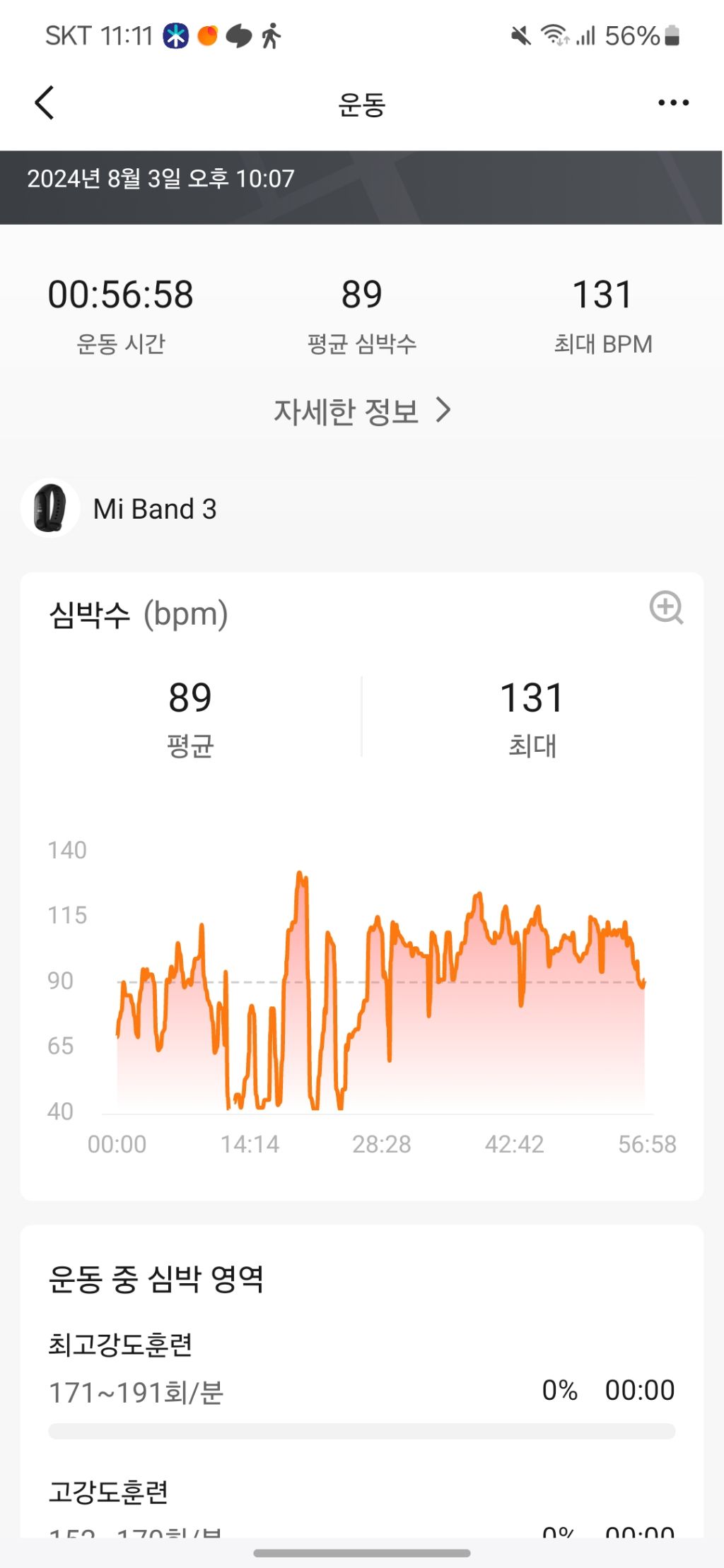724x1568 pixels.
Task: Expand details via the chevron beside 자세한 정보
Action: coord(445,410)
